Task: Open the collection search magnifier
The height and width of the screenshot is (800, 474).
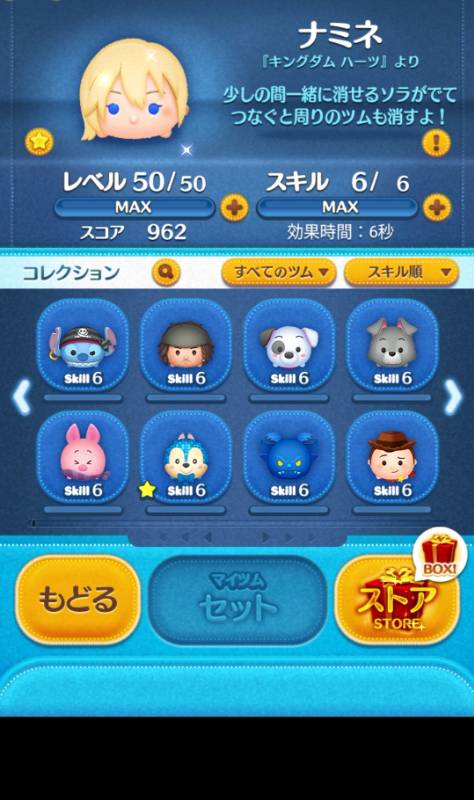Action: 166,272
